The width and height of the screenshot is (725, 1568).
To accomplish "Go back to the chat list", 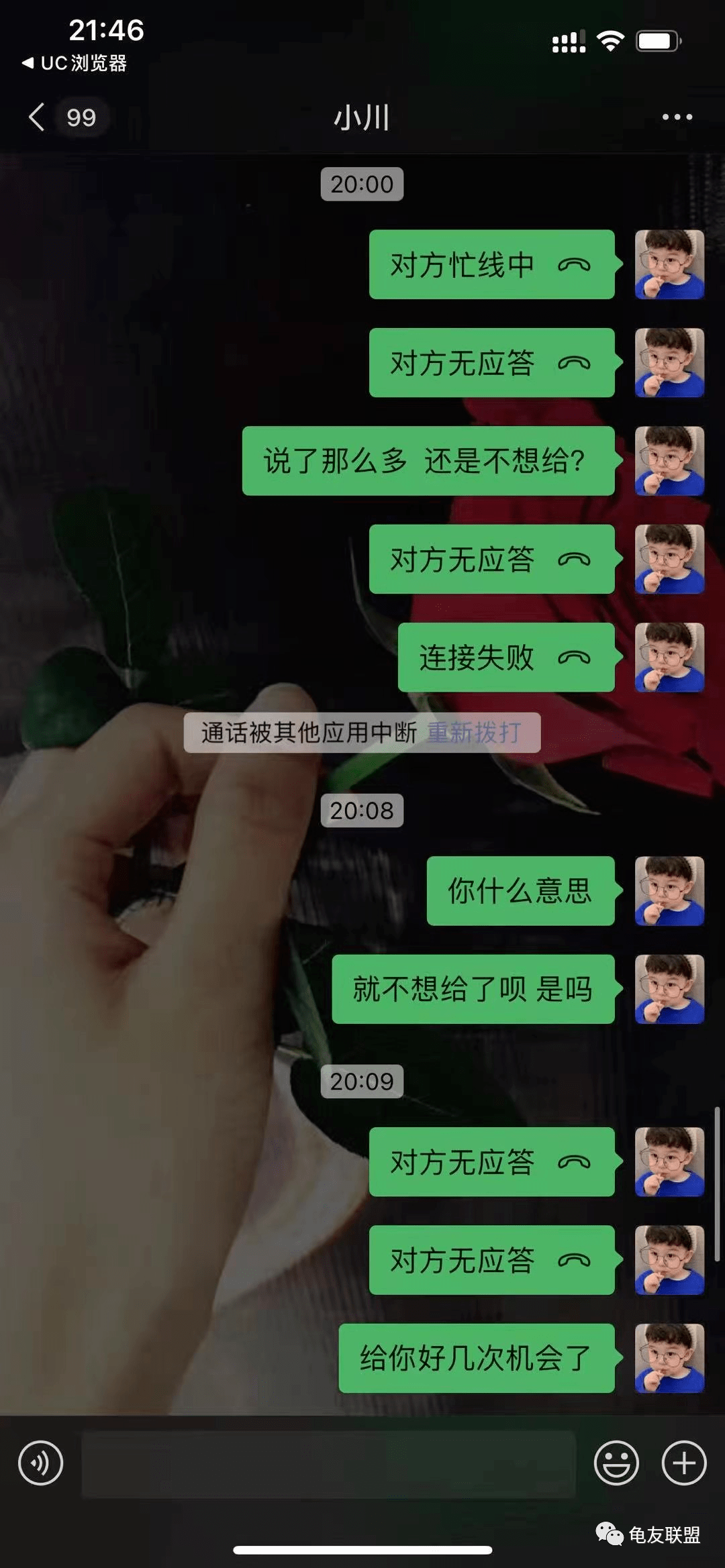I will (38, 117).
